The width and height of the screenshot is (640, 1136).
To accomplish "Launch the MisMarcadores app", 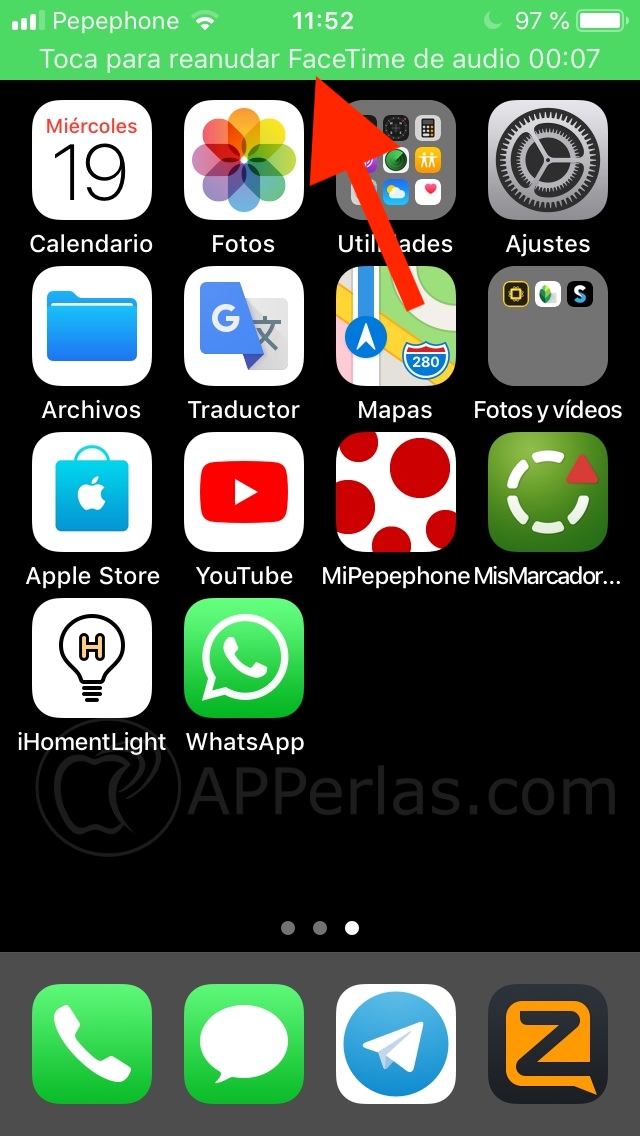I will click(548, 492).
